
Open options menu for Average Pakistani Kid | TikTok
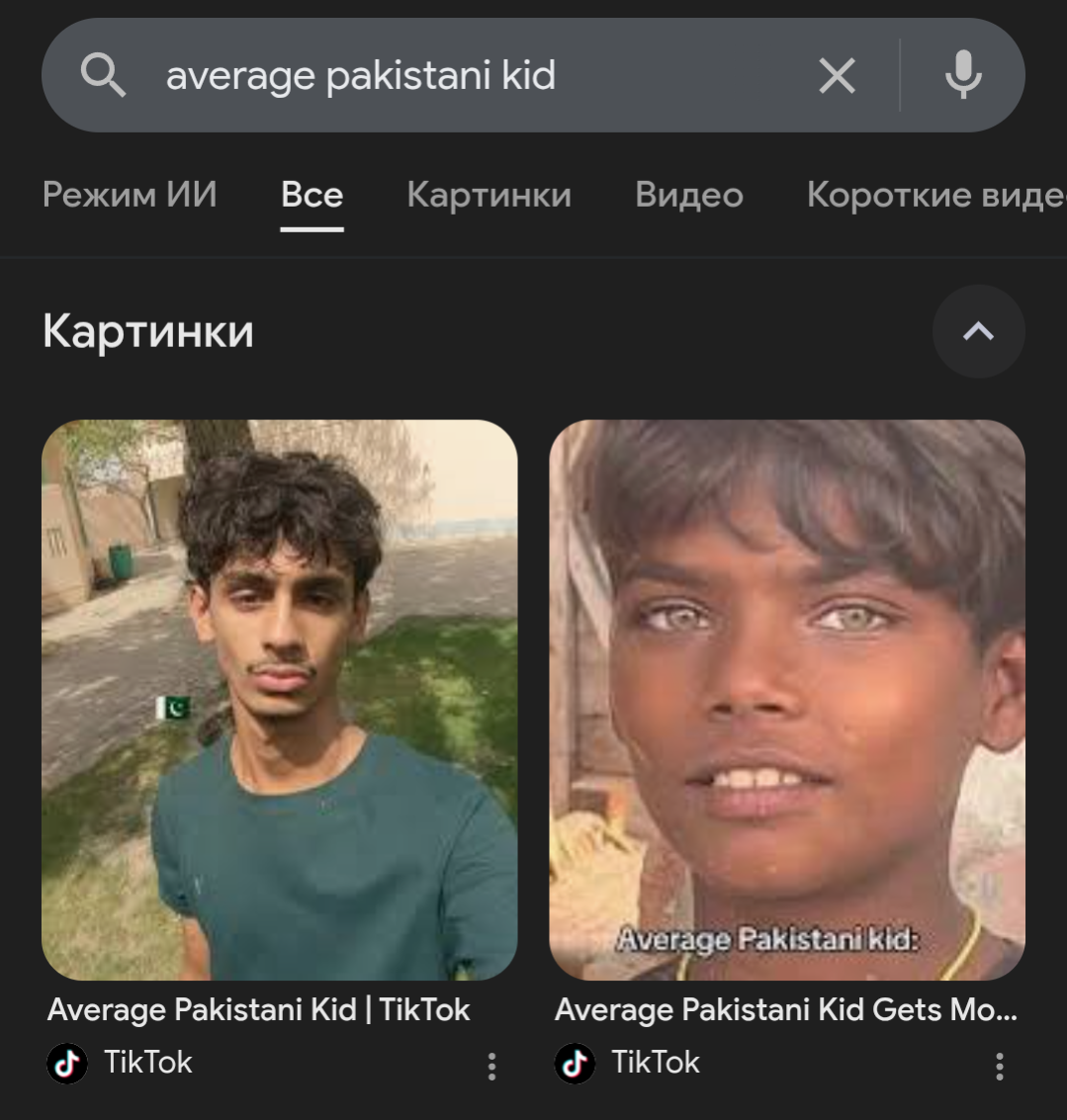coord(491,1066)
